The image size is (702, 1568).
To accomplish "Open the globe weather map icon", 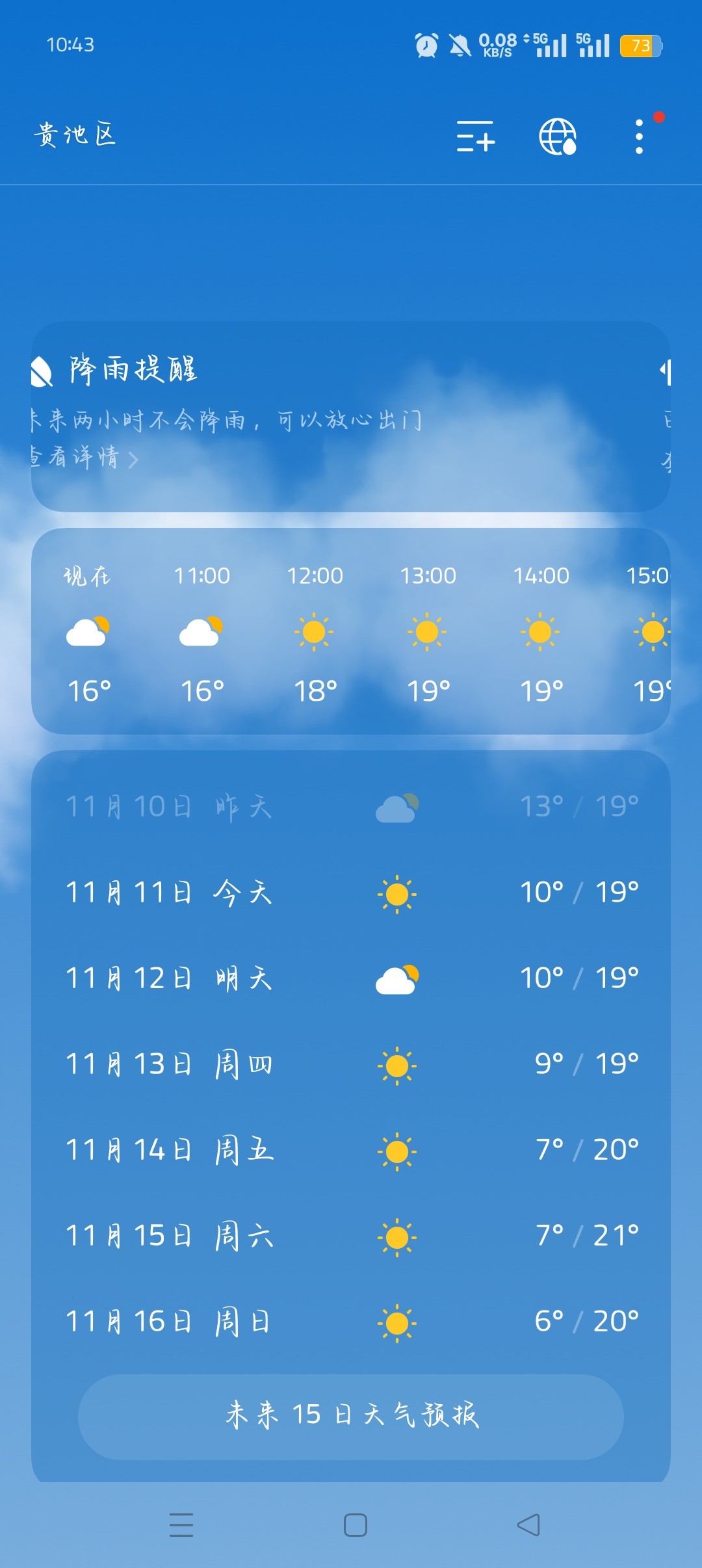I will (558, 137).
